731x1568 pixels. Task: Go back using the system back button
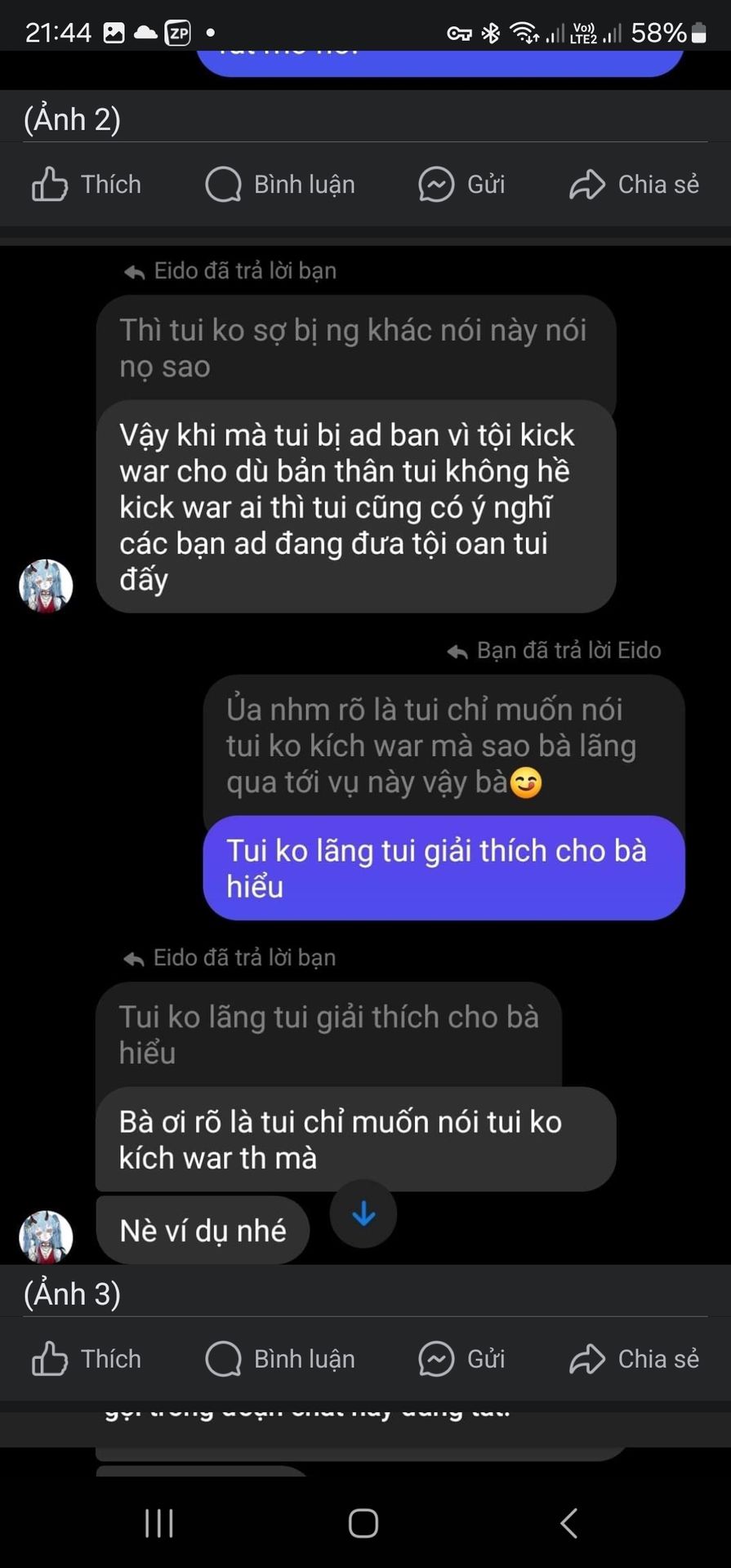coord(569,1523)
